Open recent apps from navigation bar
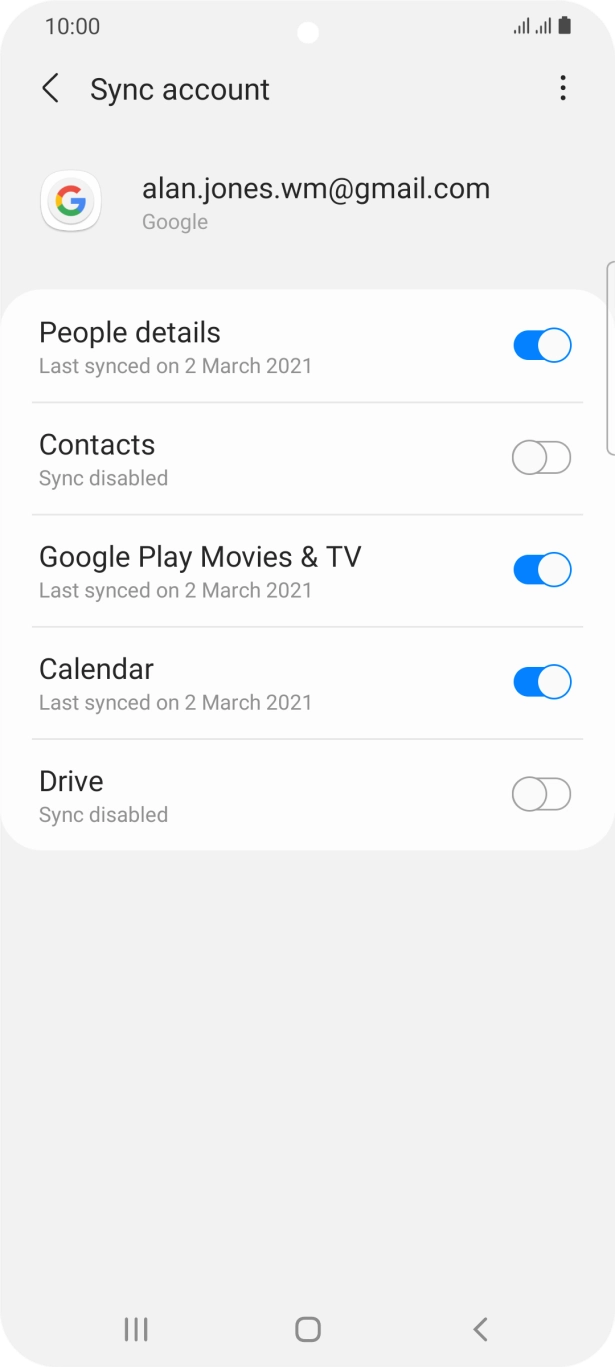Viewport: 615px width, 1367px height. (136, 1329)
